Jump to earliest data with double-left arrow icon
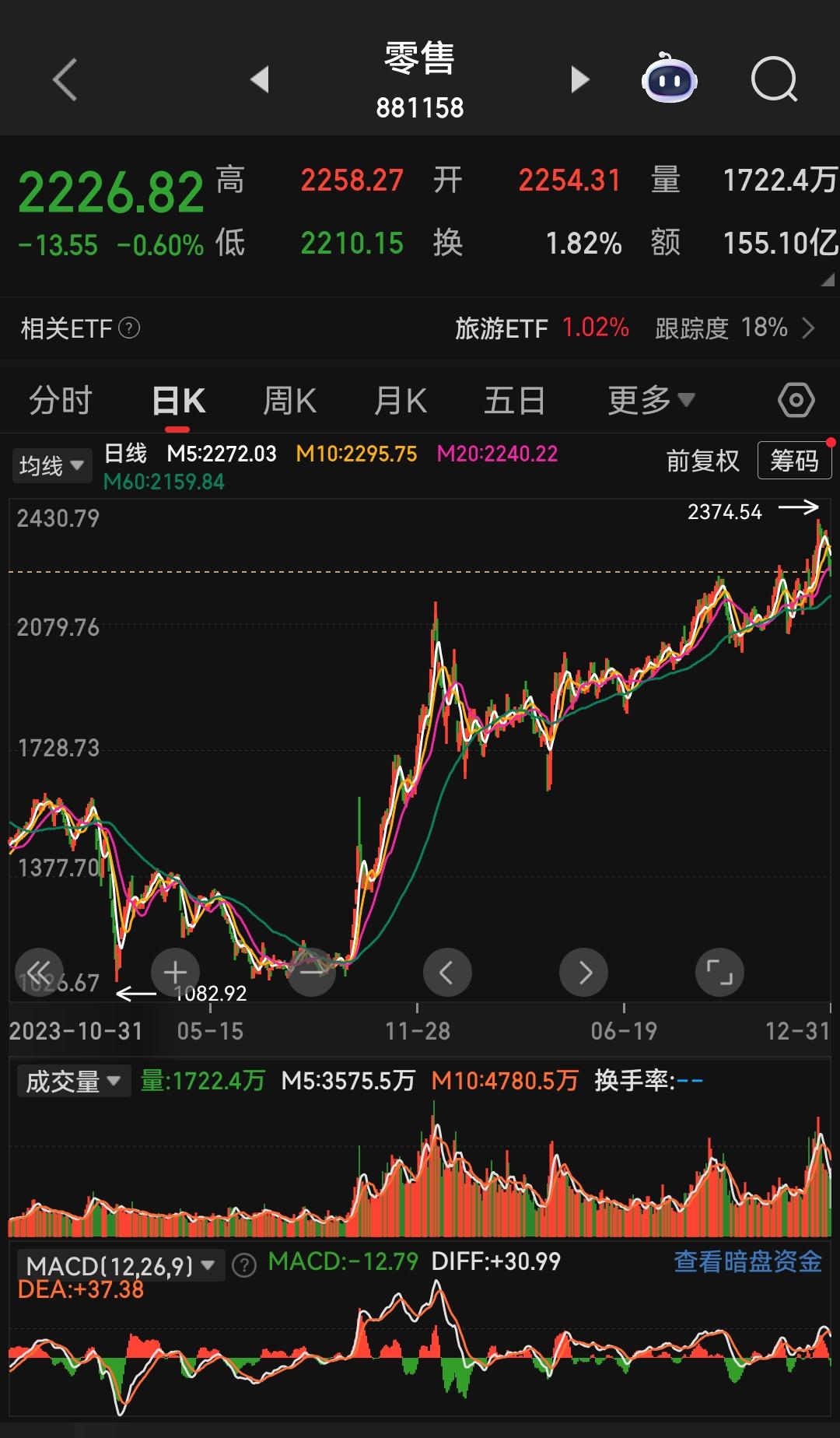The image size is (840, 1438). tap(39, 971)
